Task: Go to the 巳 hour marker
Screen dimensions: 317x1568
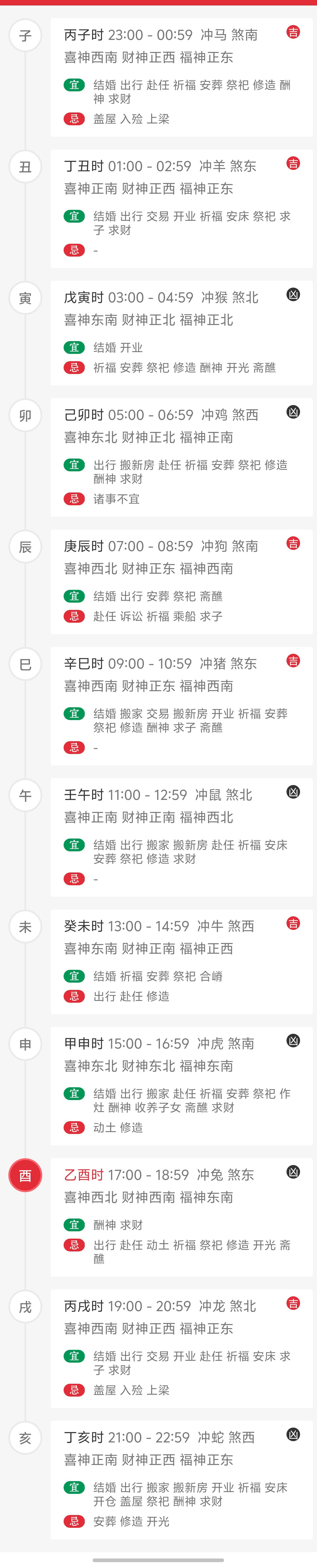Action: [x=25, y=664]
